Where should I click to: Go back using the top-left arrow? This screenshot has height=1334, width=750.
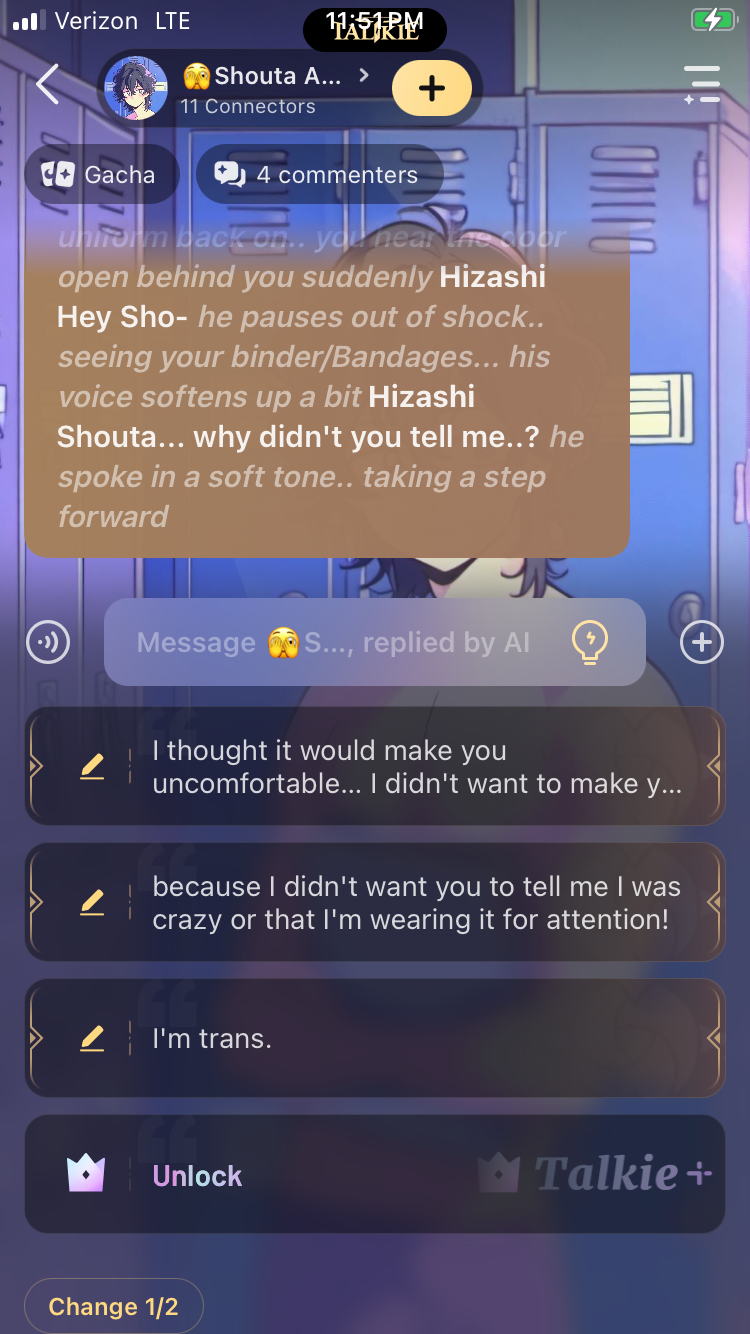click(47, 85)
